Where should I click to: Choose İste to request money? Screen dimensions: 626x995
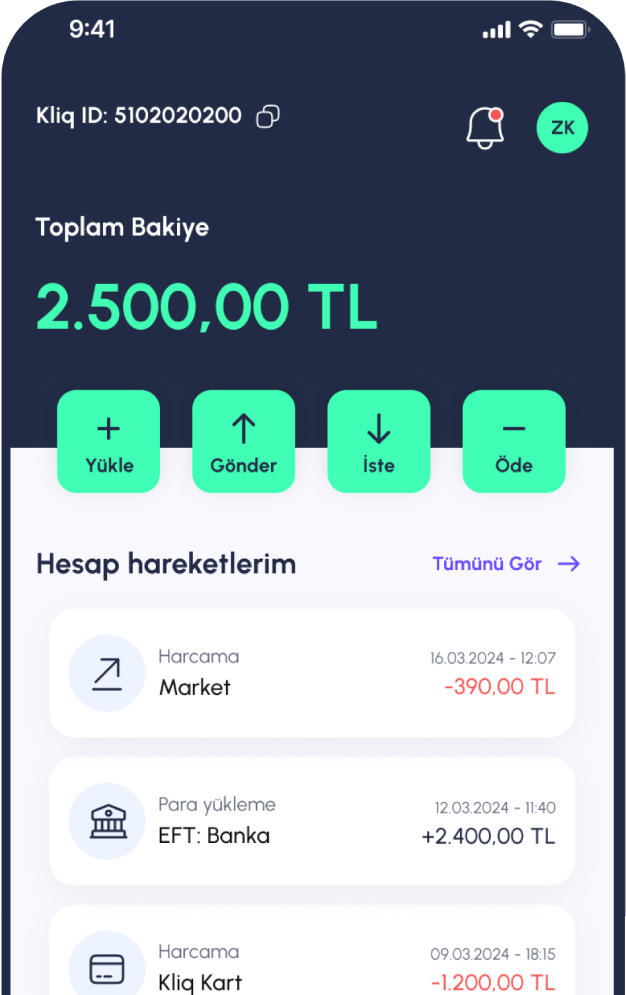click(x=379, y=442)
